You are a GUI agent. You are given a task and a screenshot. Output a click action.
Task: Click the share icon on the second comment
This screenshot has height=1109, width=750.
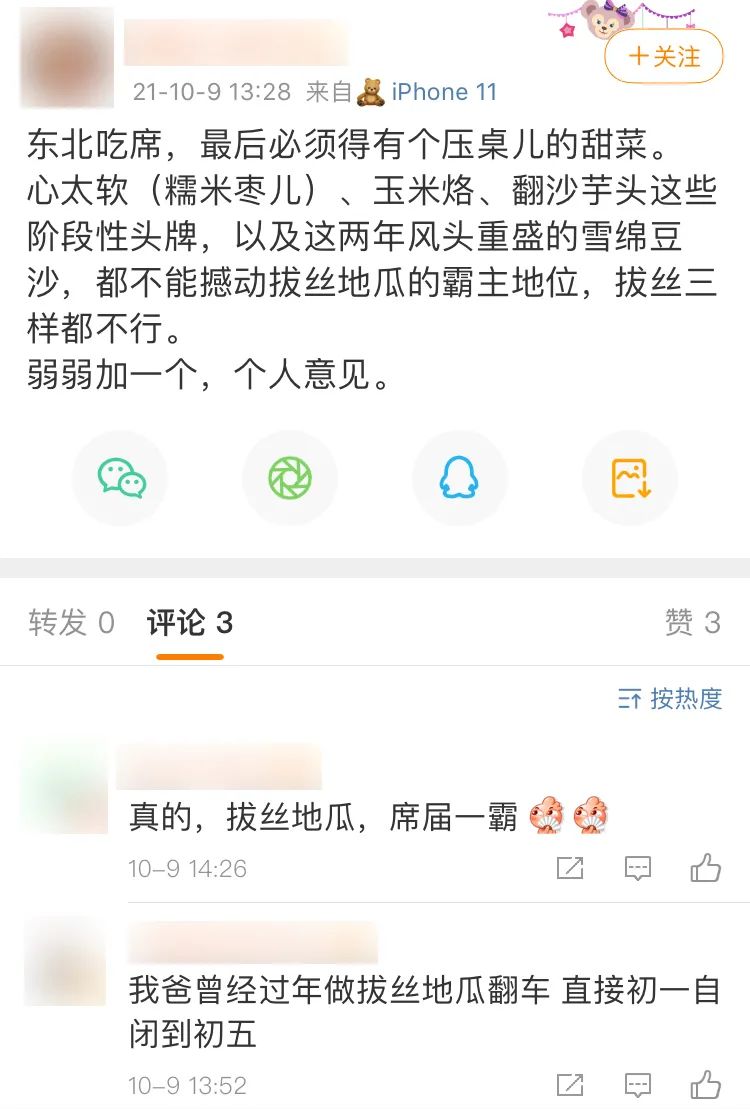[570, 1084]
